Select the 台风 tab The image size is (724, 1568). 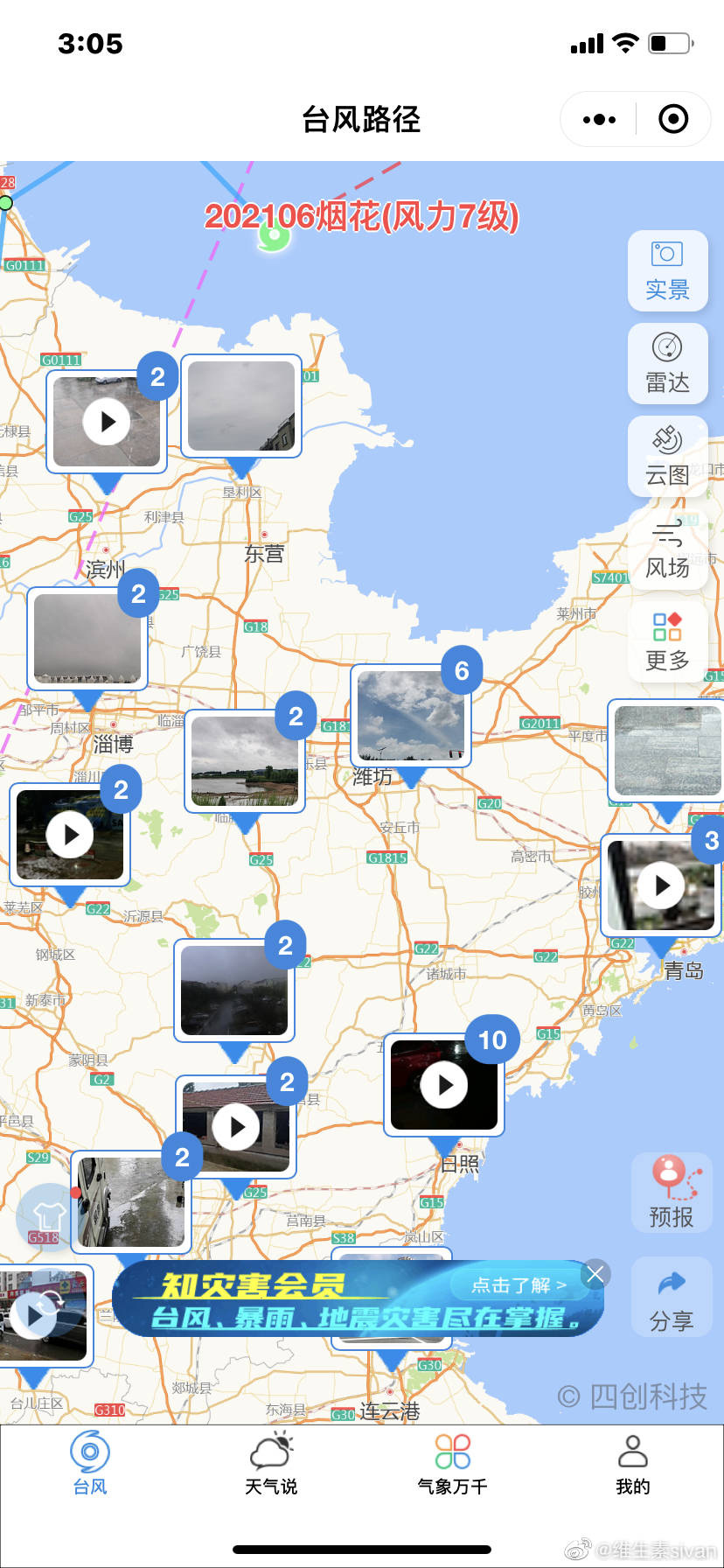coord(90,1463)
